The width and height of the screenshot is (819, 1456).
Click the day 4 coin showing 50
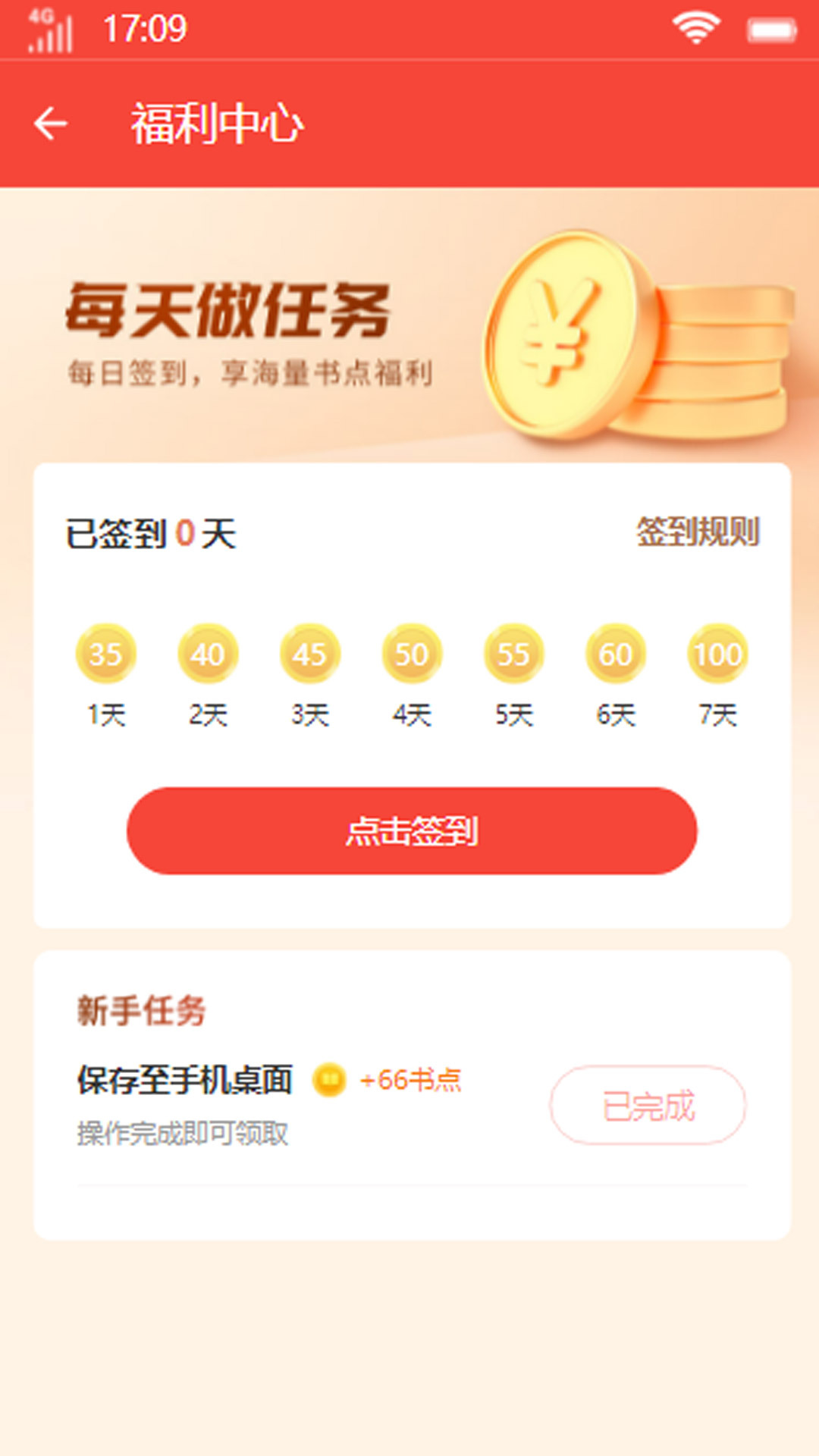(410, 654)
